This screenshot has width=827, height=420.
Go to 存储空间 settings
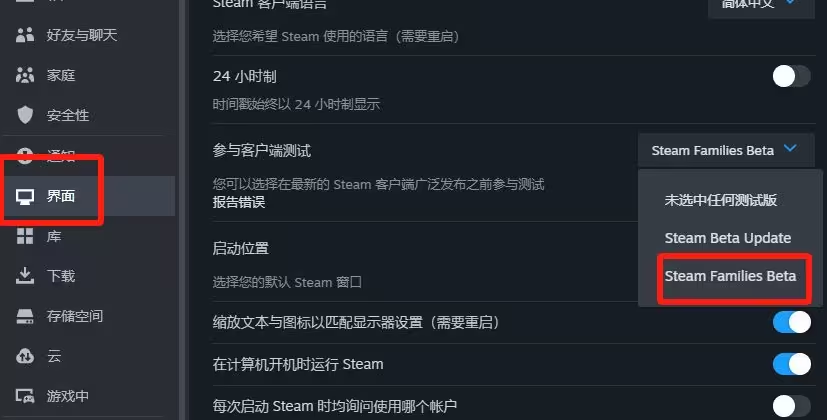pos(74,316)
